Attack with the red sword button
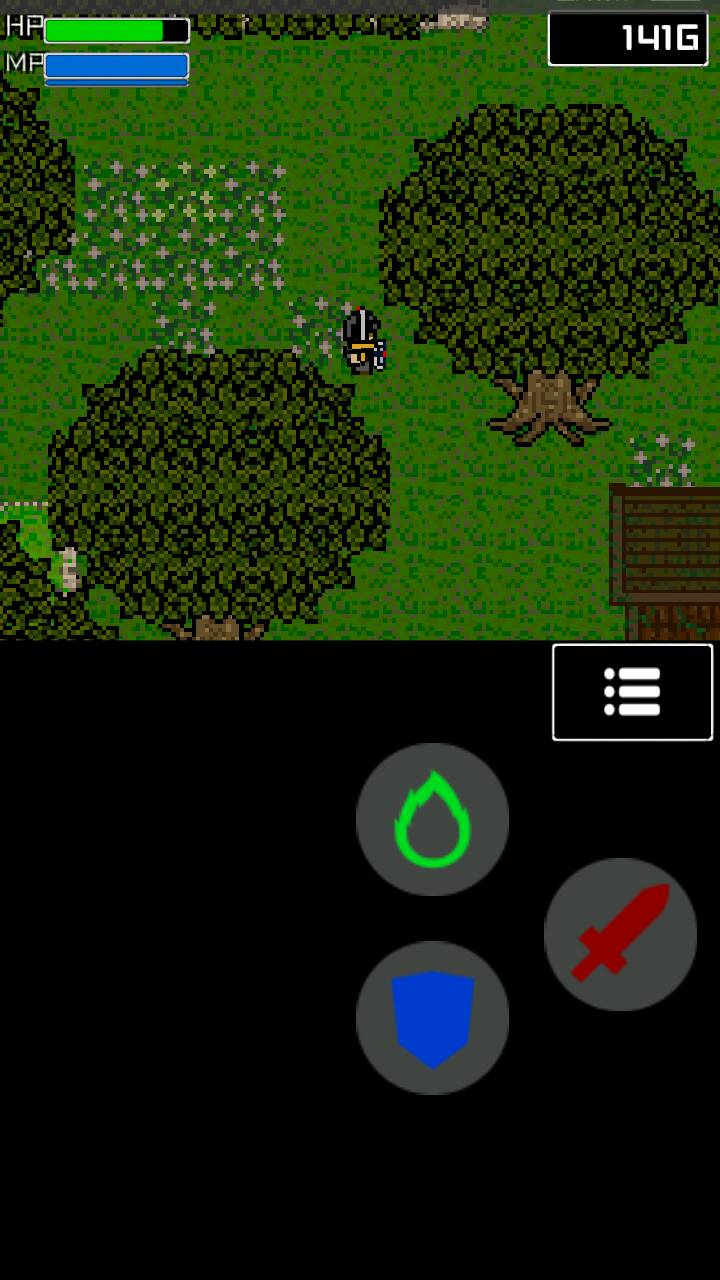720x1280 pixels. (620, 934)
